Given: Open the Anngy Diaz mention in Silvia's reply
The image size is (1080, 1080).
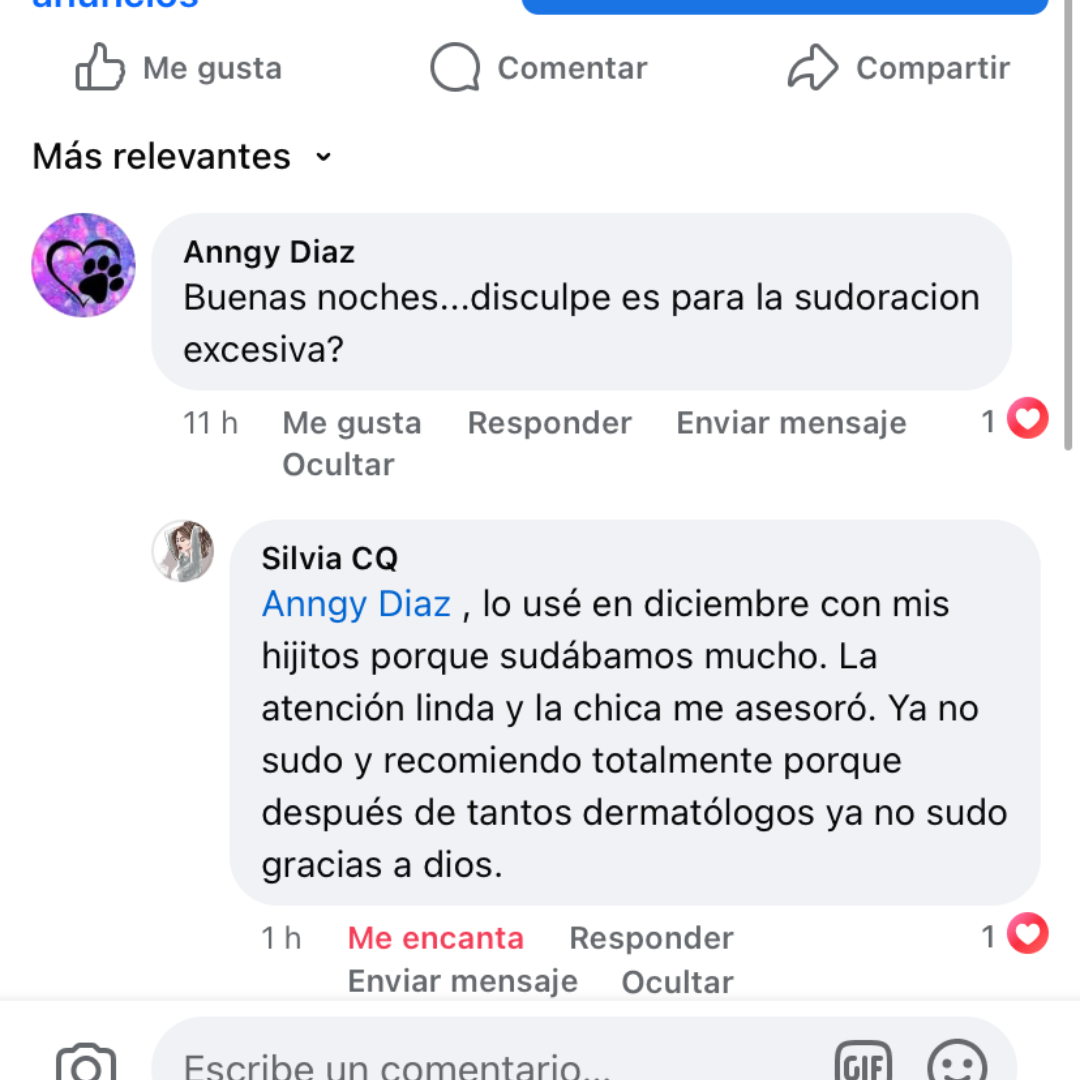Looking at the screenshot, I should pyautogui.click(x=356, y=605).
